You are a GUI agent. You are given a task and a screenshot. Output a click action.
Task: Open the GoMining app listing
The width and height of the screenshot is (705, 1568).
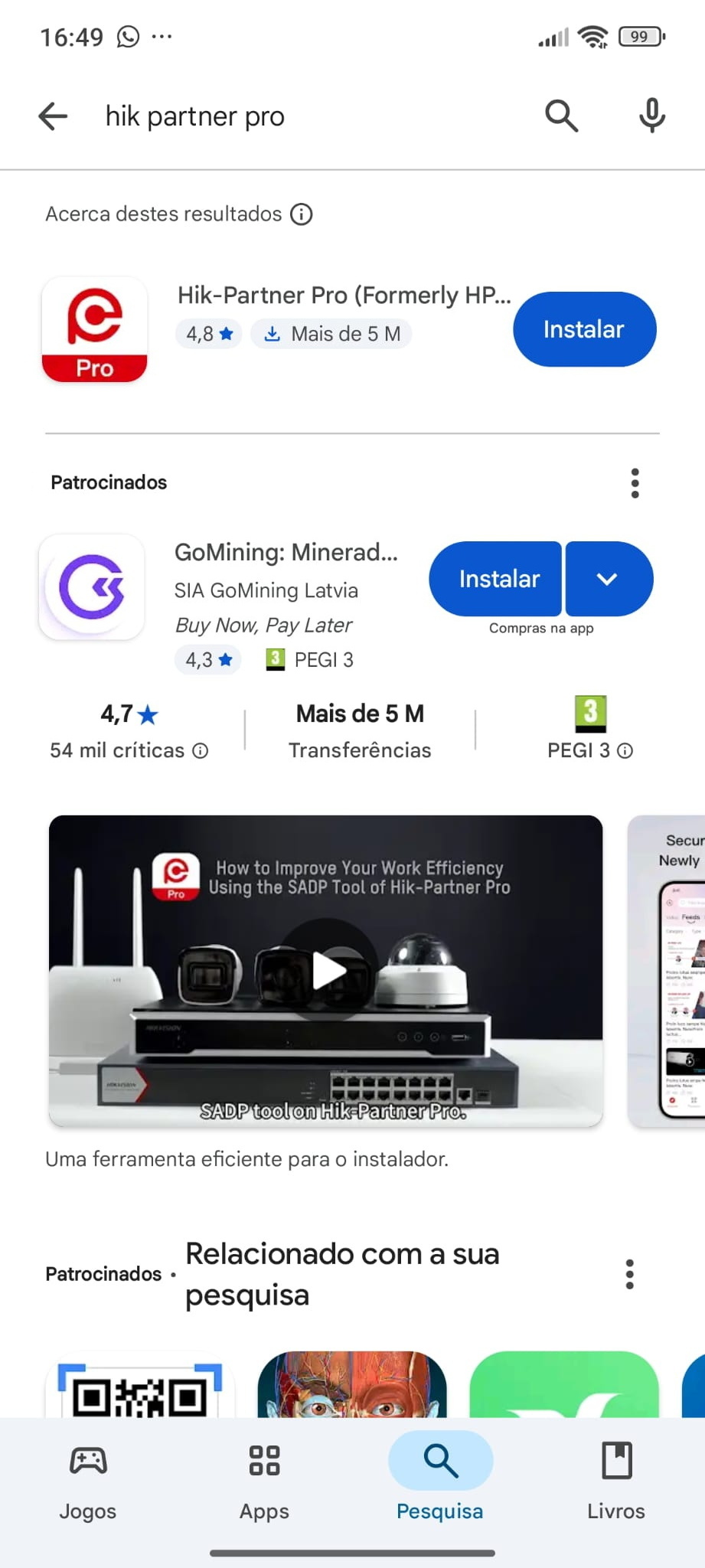[x=286, y=553]
